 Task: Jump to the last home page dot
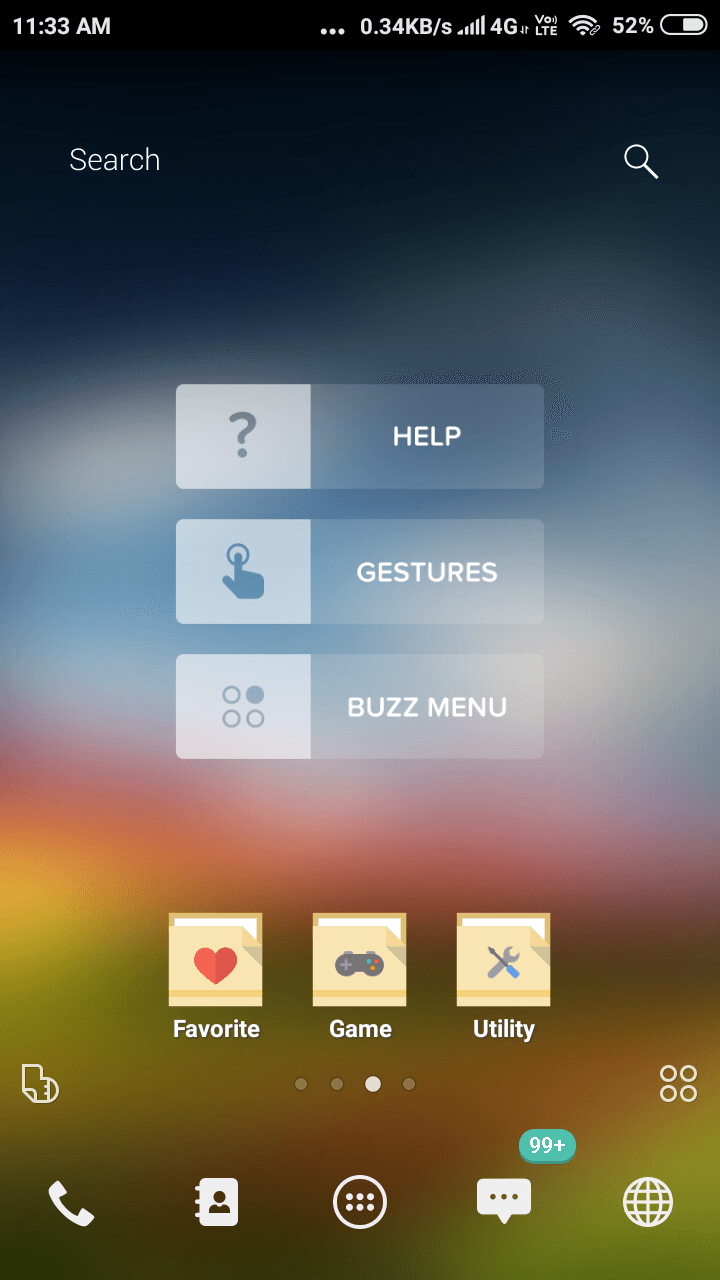tap(409, 1084)
